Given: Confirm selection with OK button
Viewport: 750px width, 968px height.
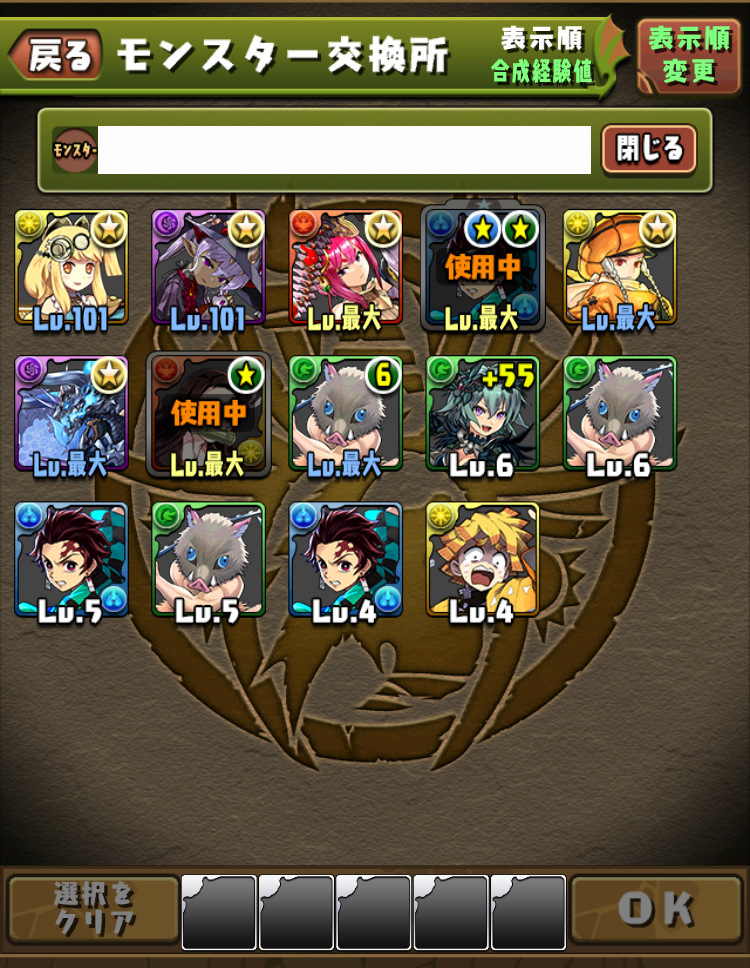Looking at the screenshot, I should click(x=656, y=908).
